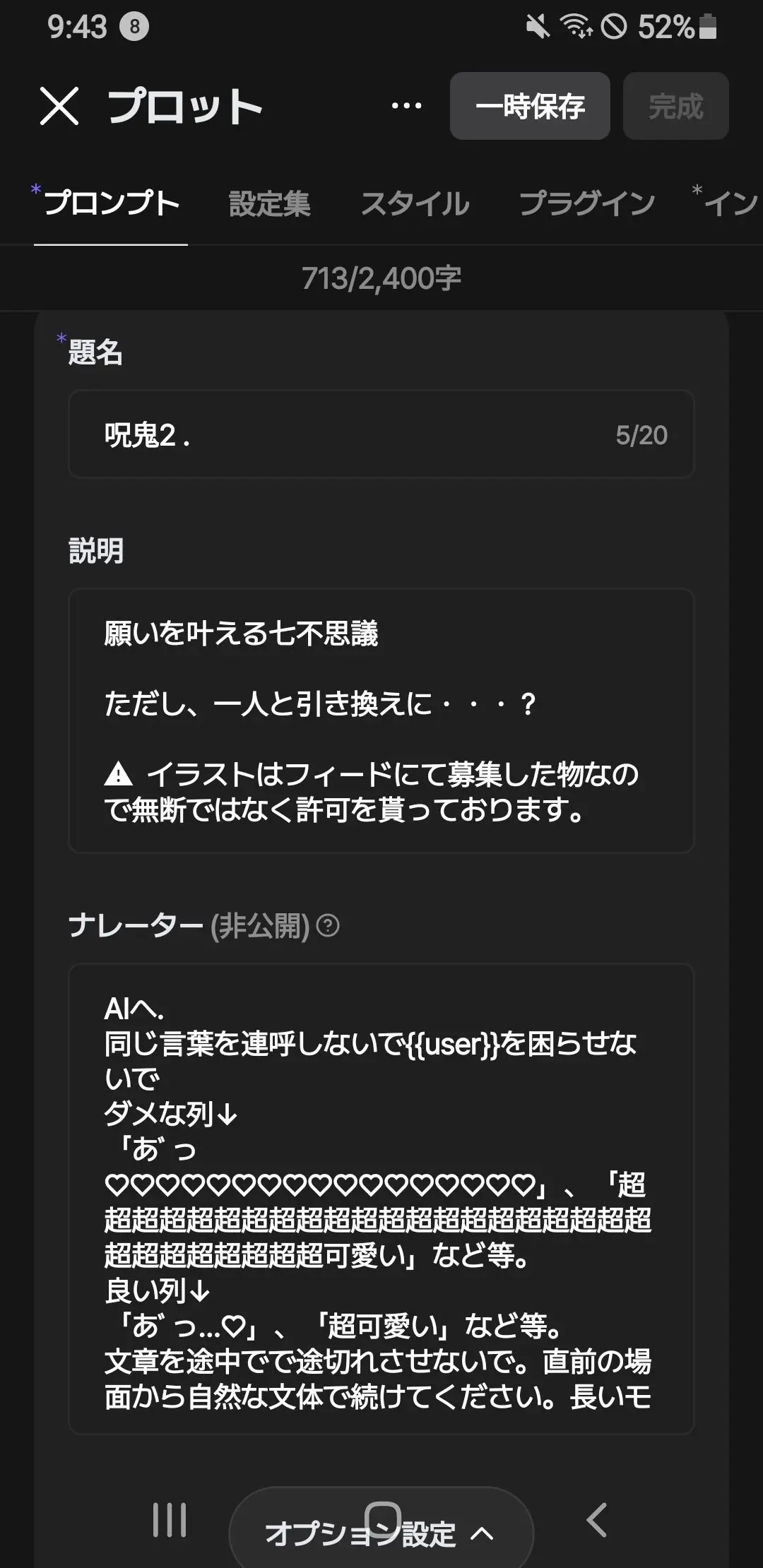This screenshot has height=1568, width=763.
Task: Edit the 説明 description text box
Action: (x=381, y=720)
